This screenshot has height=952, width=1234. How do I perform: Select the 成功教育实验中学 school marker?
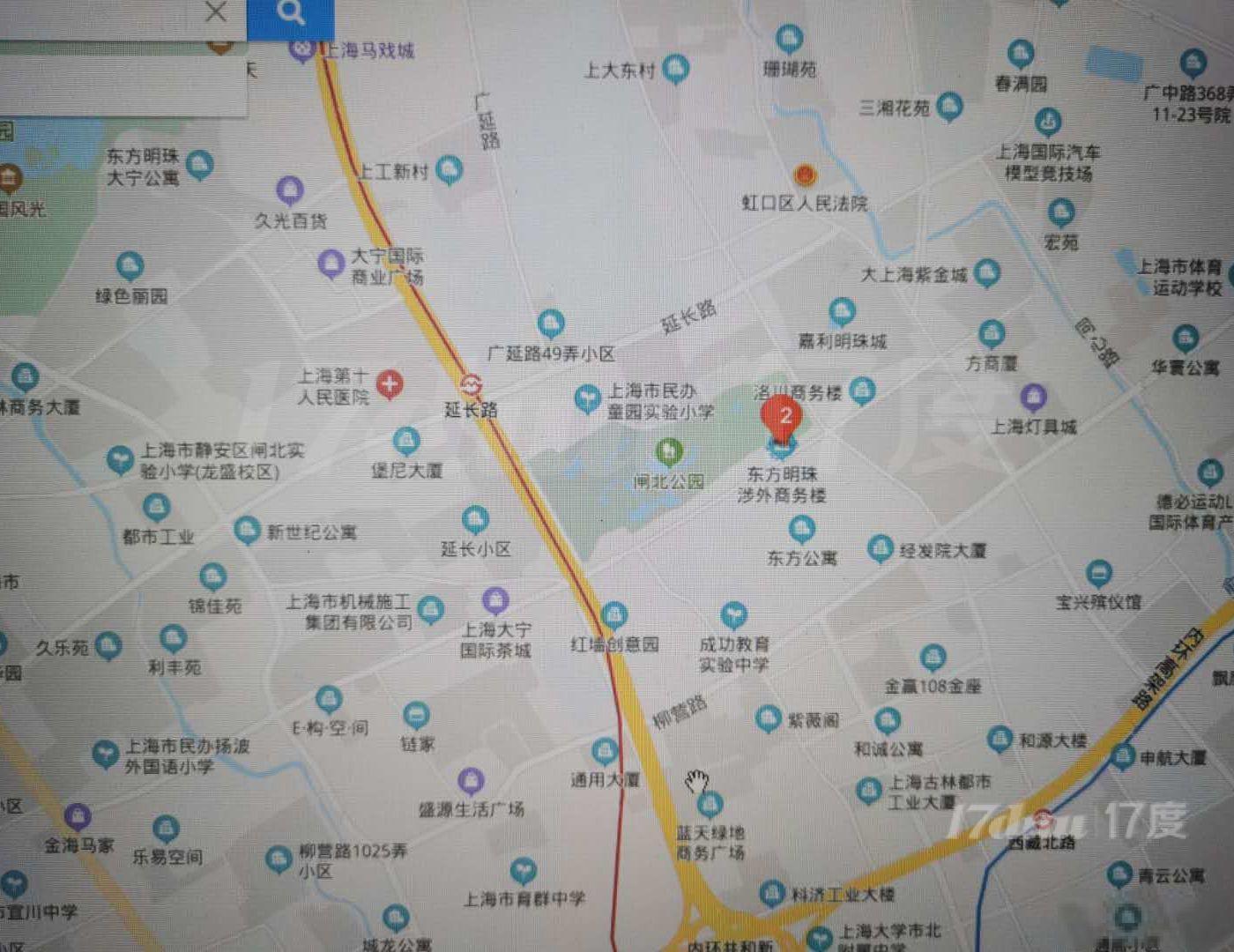[x=733, y=614]
